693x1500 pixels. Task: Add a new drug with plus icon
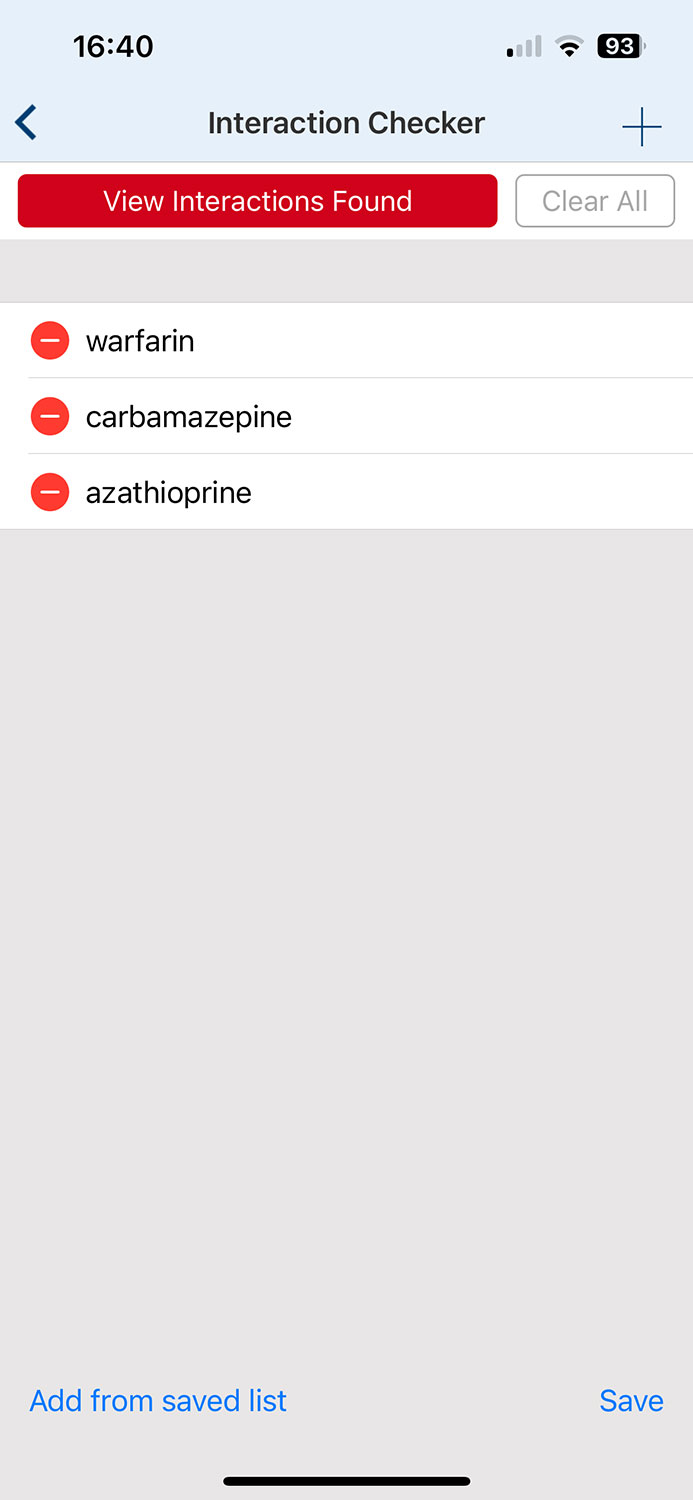tap(641, 127)
